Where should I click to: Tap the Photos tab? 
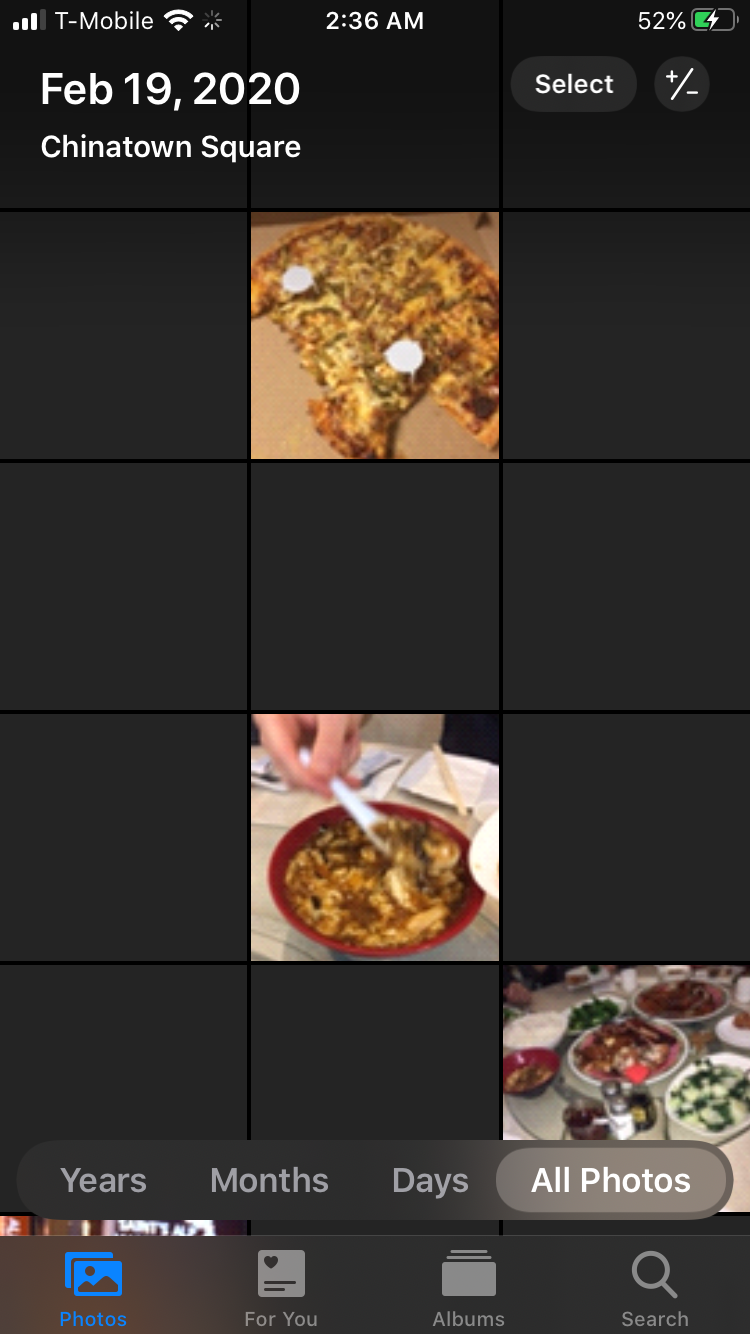click(x=93, y=1290)
